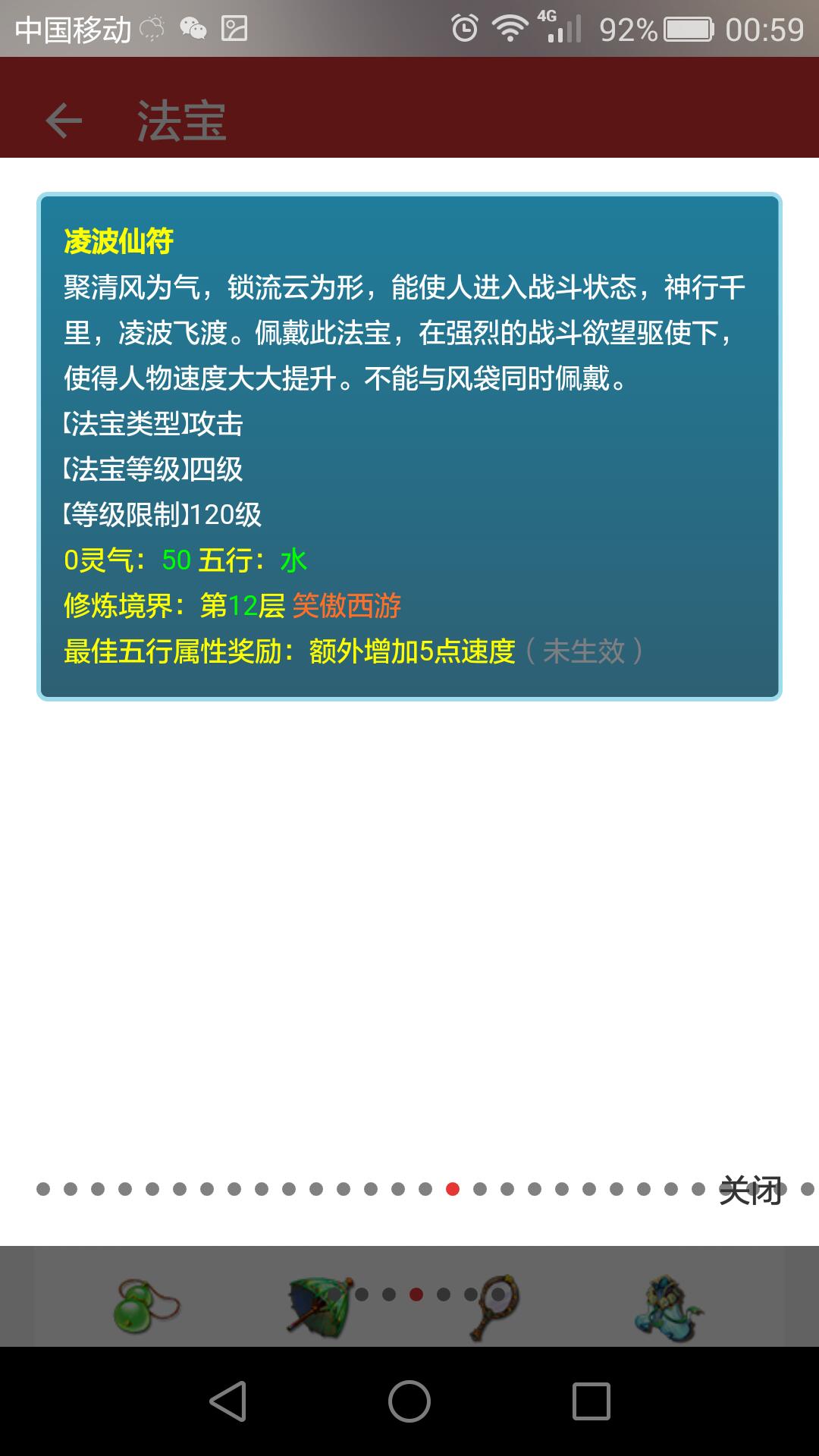Go back from the 法宝 page
Viewport: 819px width, 1456px height.
64,121
